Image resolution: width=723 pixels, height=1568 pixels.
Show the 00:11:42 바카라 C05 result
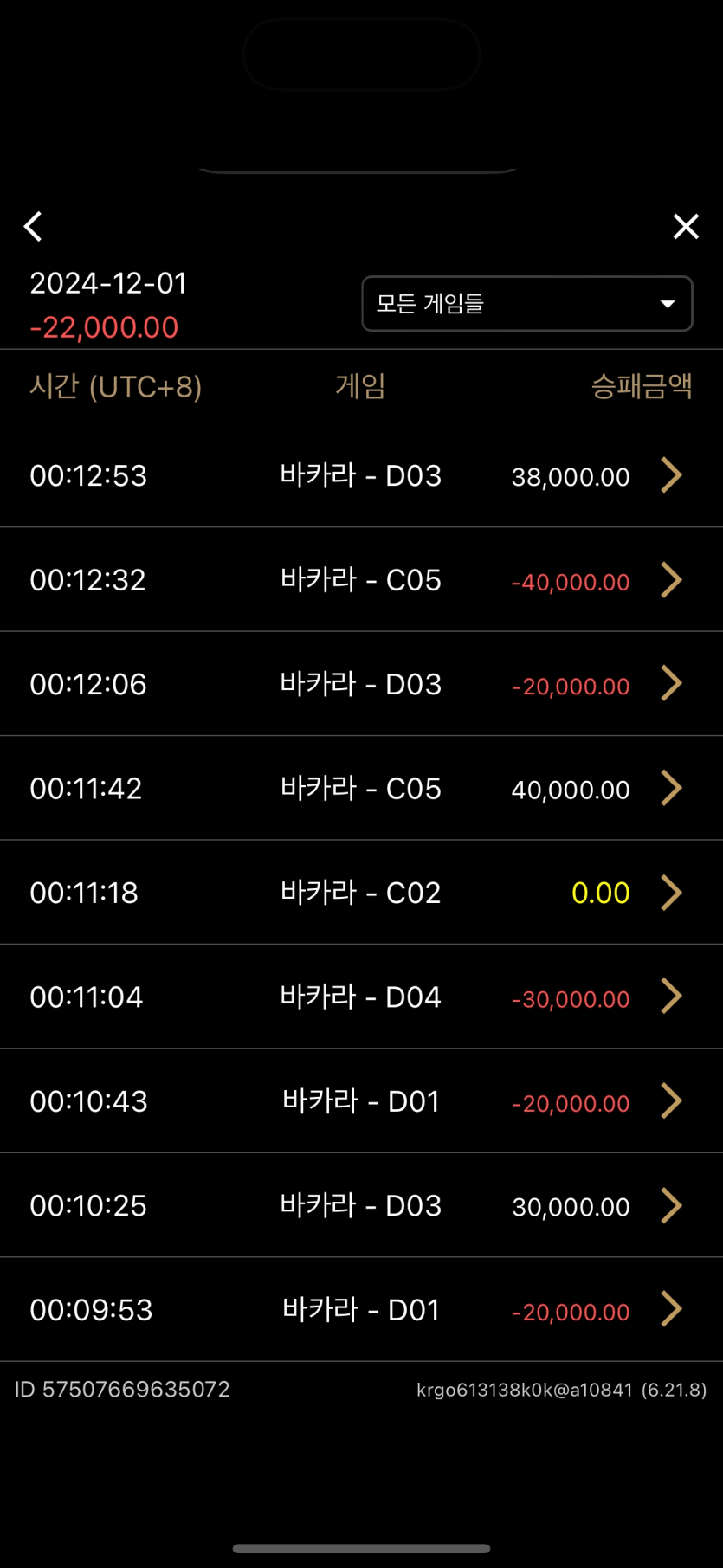coord(671,789)
